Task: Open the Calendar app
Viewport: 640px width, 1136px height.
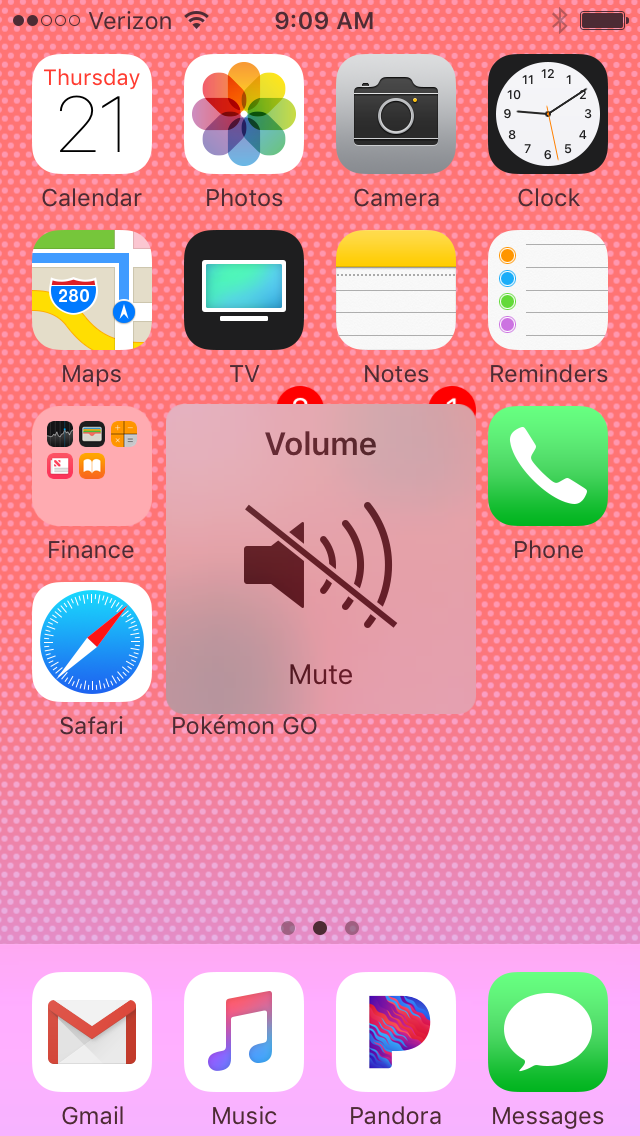Action: point(92,114)
